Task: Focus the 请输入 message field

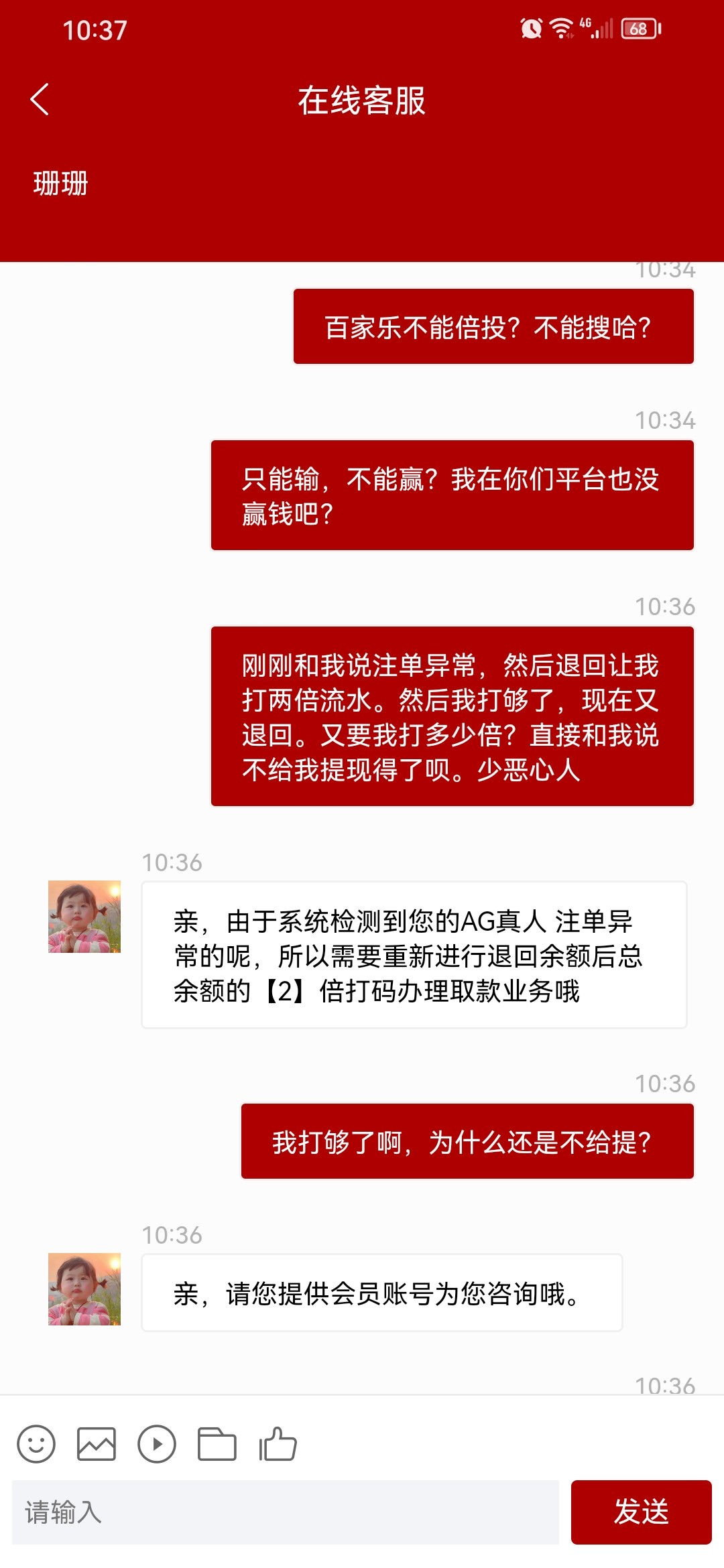Action: click(286, 1512)
